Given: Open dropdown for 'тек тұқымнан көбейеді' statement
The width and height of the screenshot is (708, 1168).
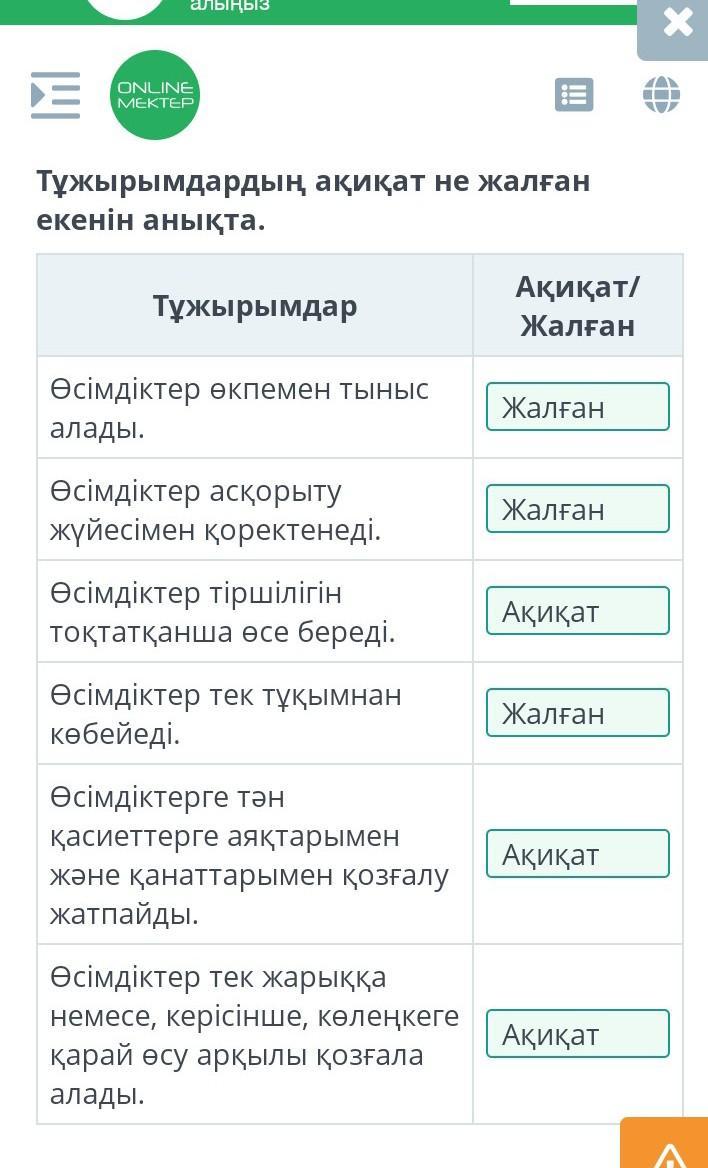Looking at the screenshot, I should (x=578, y=713).
